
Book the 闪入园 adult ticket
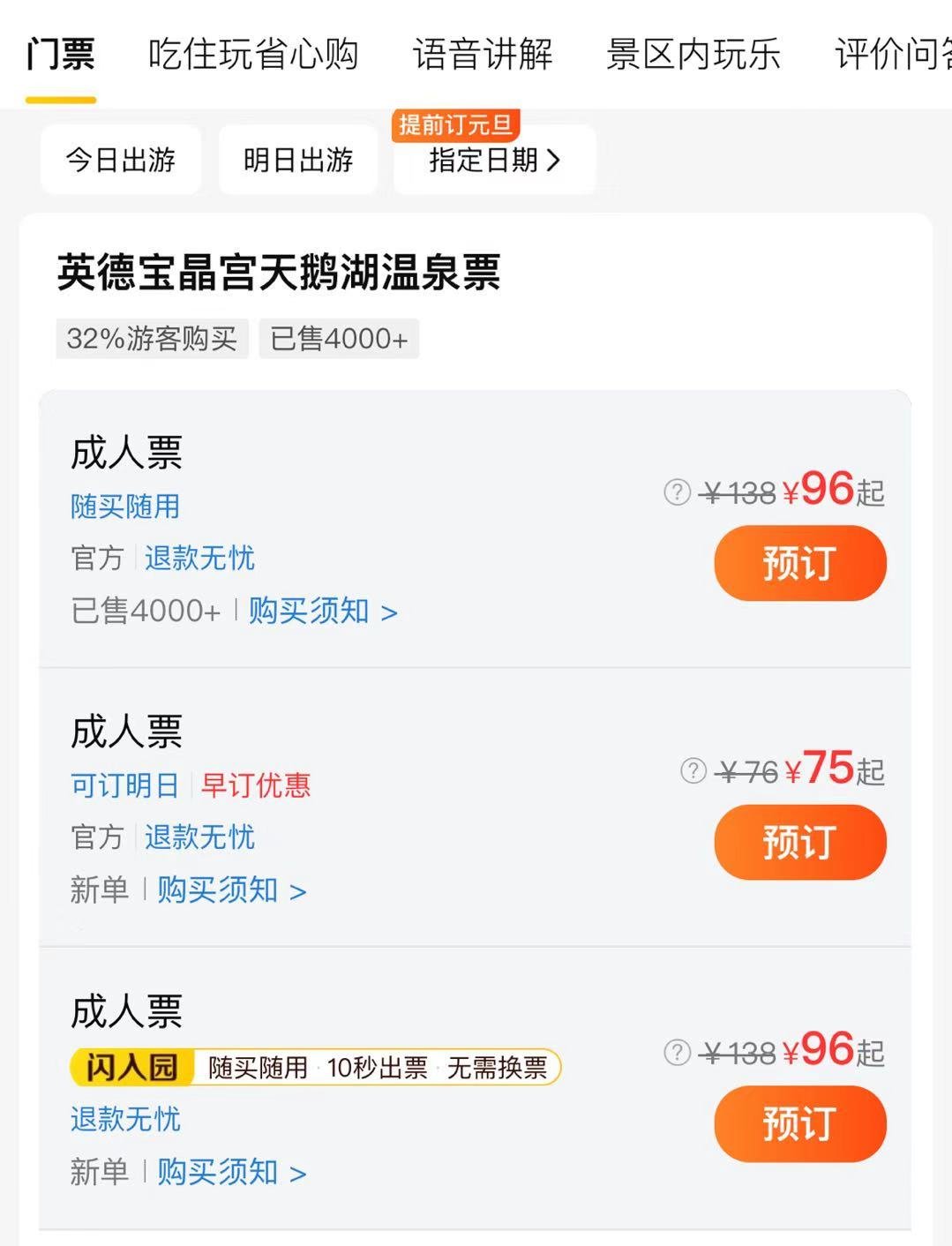coord(799,1123)
